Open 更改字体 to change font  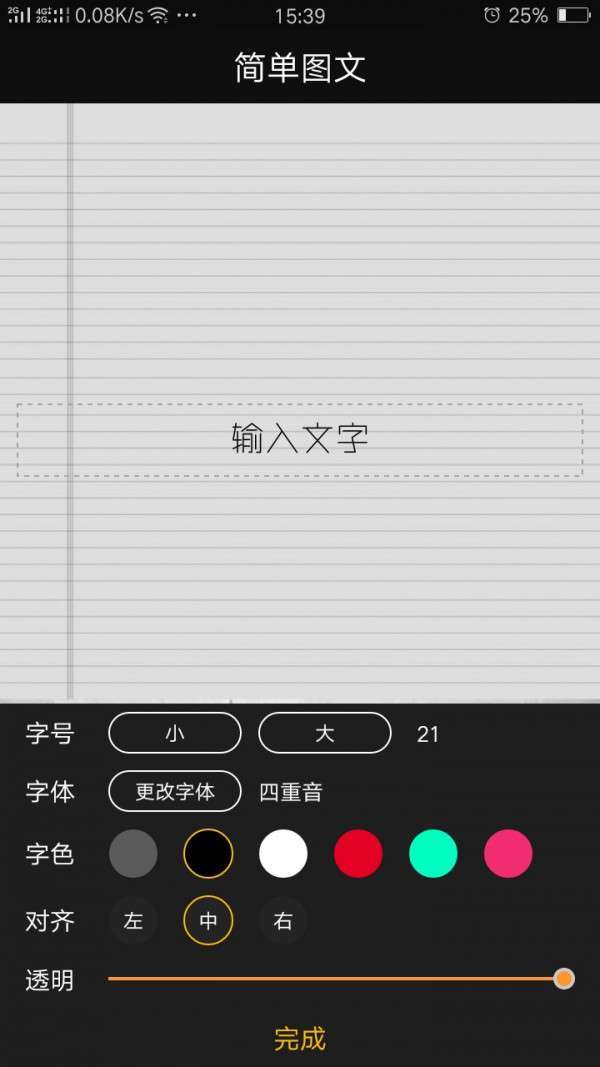175,792
